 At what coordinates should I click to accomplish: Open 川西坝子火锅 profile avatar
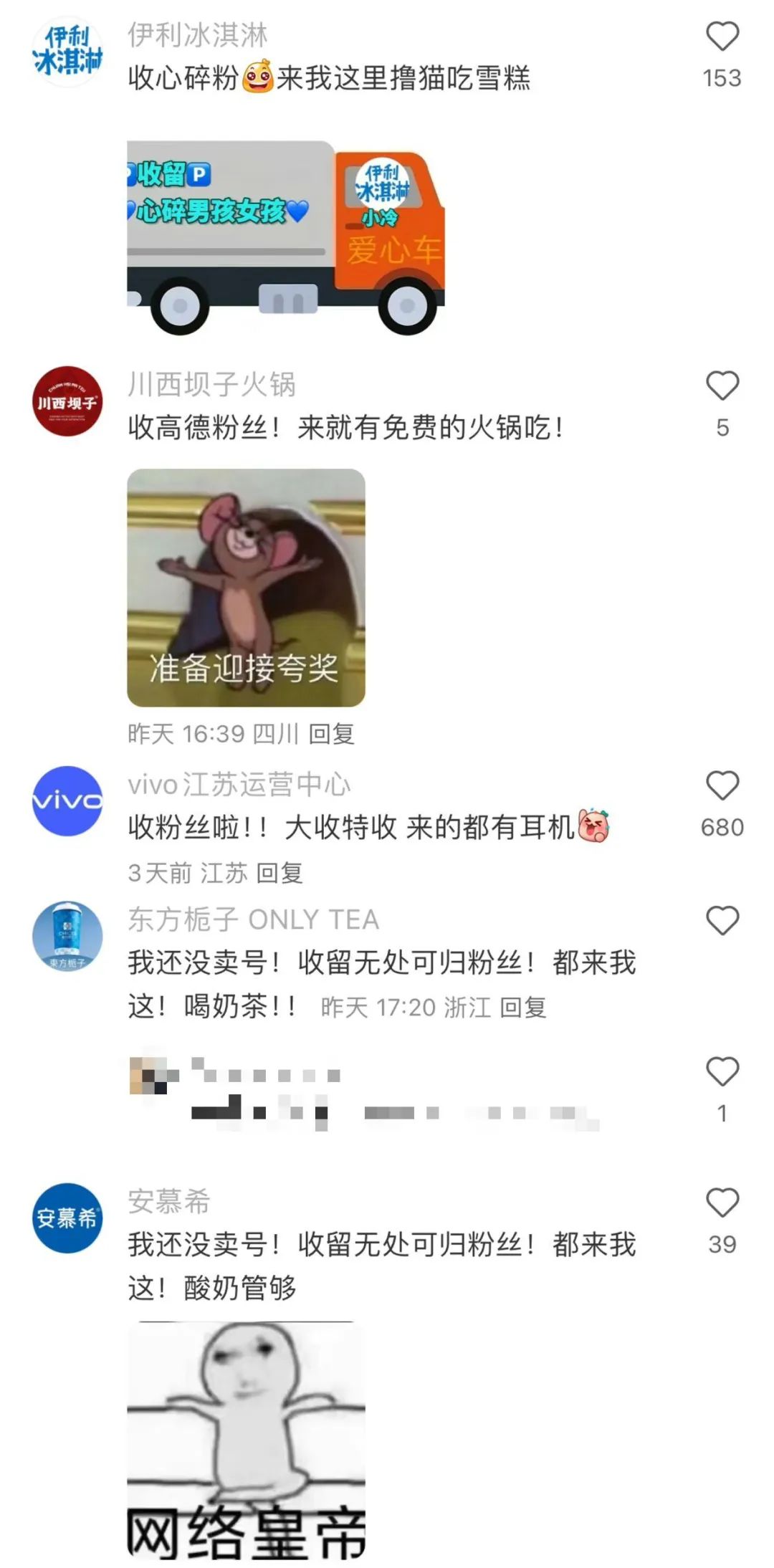(67, 401)
